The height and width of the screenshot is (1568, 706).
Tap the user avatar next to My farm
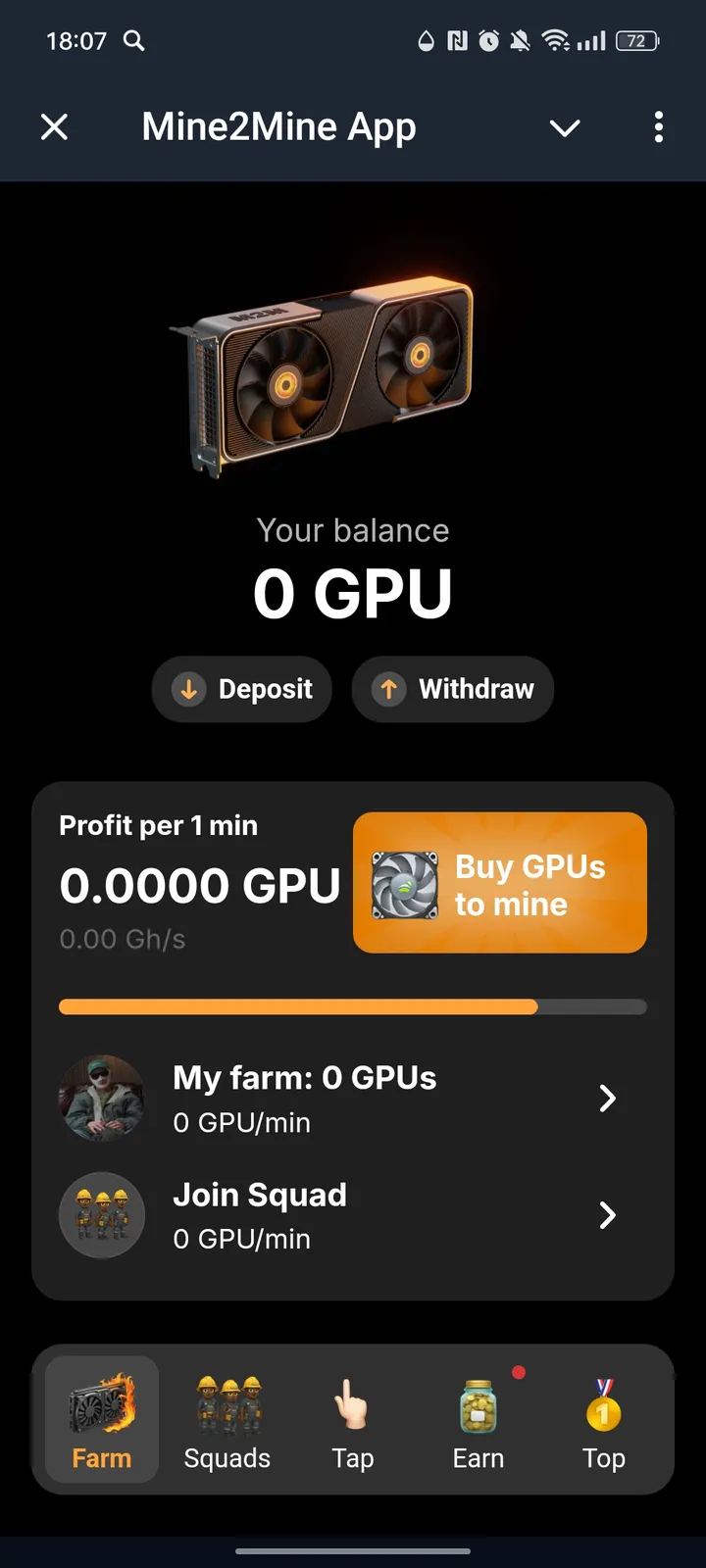point(102,1099)
